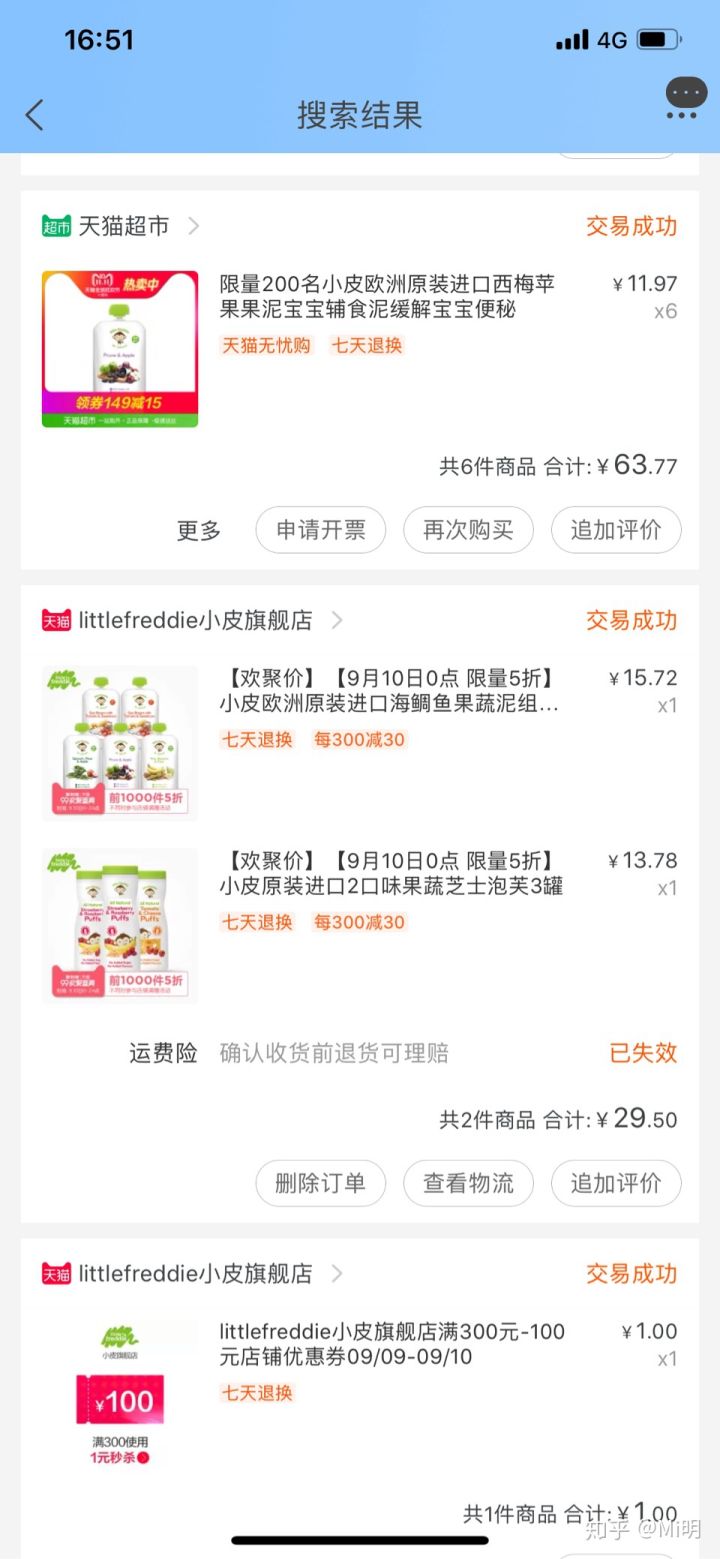
Task: Open the 天猫超市 store page
Action: point(122,226)
